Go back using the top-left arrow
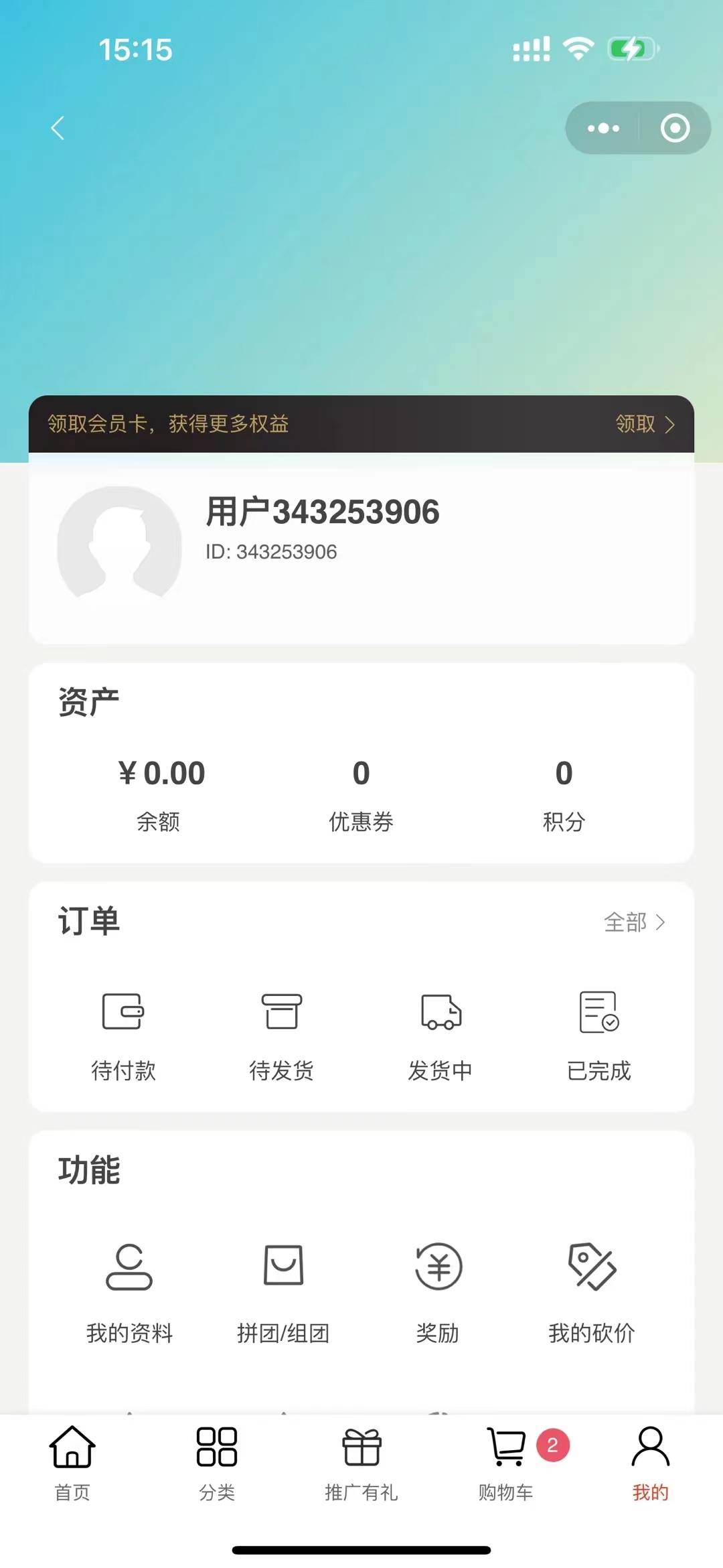723x1568 pixels. coord(58,128)
